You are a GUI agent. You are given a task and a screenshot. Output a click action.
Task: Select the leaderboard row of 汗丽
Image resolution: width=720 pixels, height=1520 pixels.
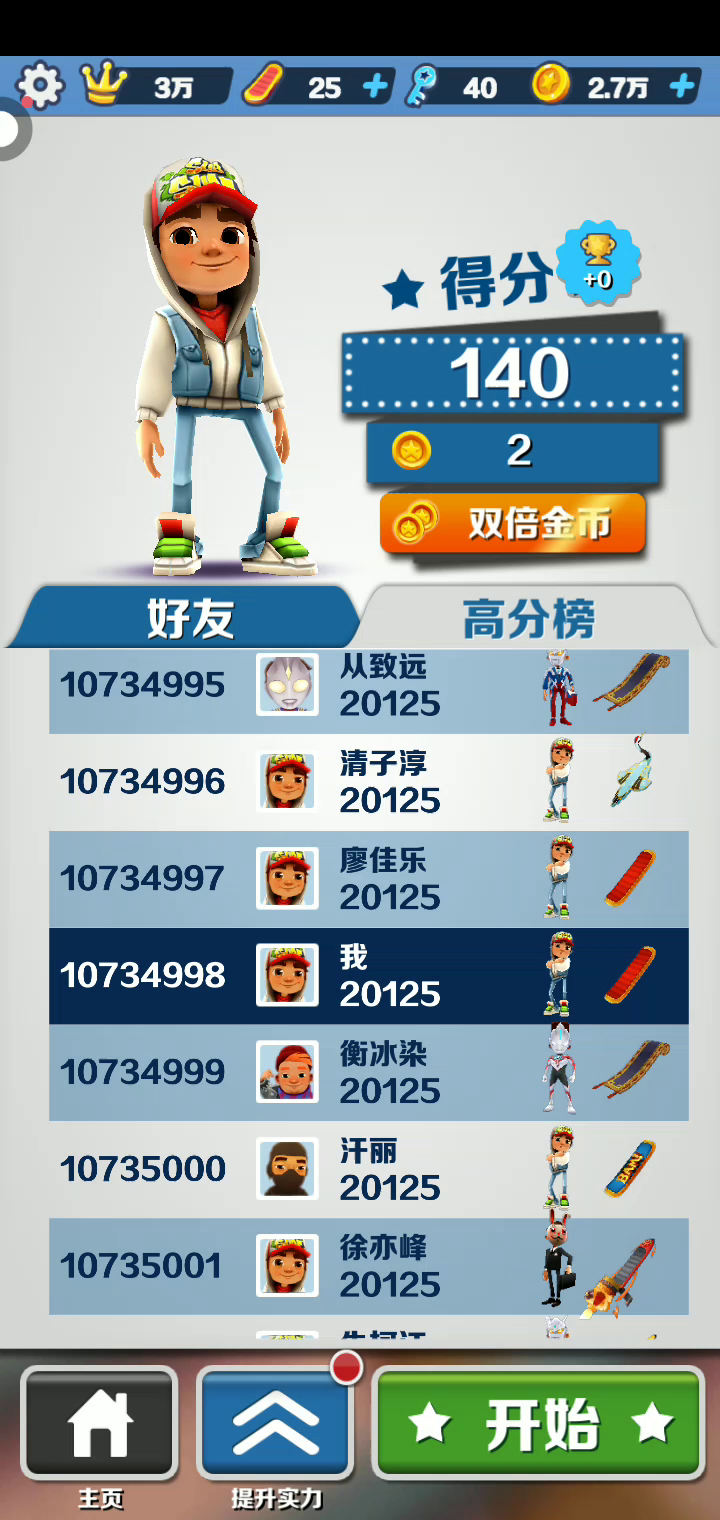click(368, 1169)
